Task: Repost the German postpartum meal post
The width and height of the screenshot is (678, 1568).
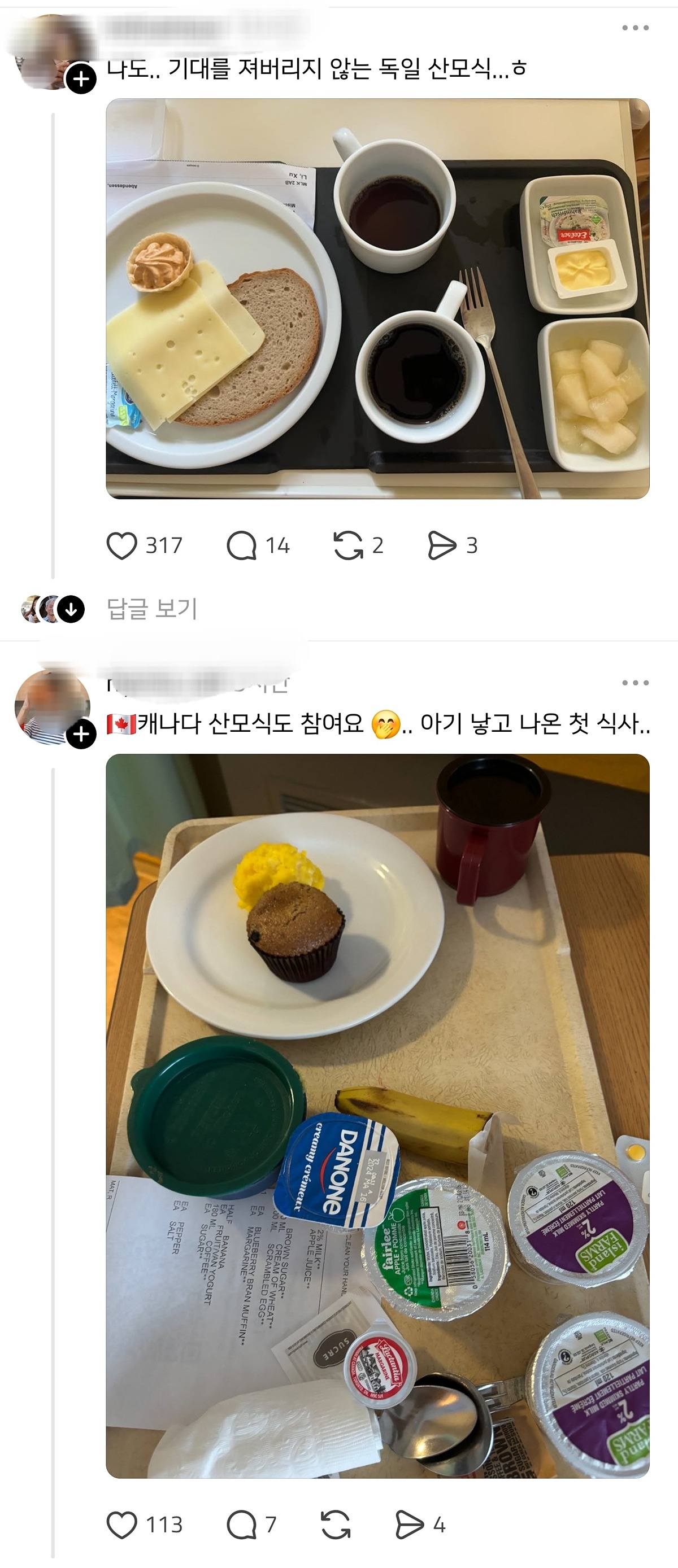Action: point(348,545)
